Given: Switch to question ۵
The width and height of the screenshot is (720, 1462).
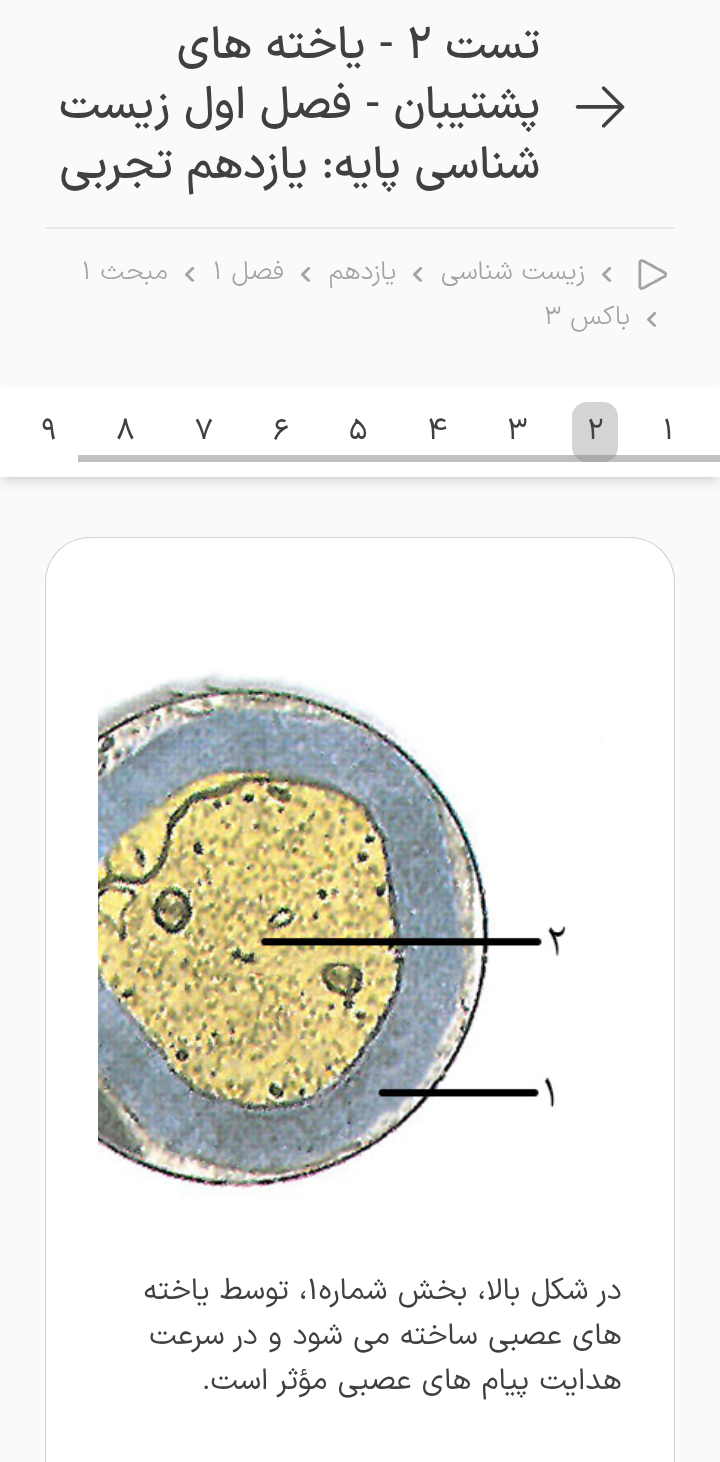Looking at the screenshot, I should tap(358, 431).
